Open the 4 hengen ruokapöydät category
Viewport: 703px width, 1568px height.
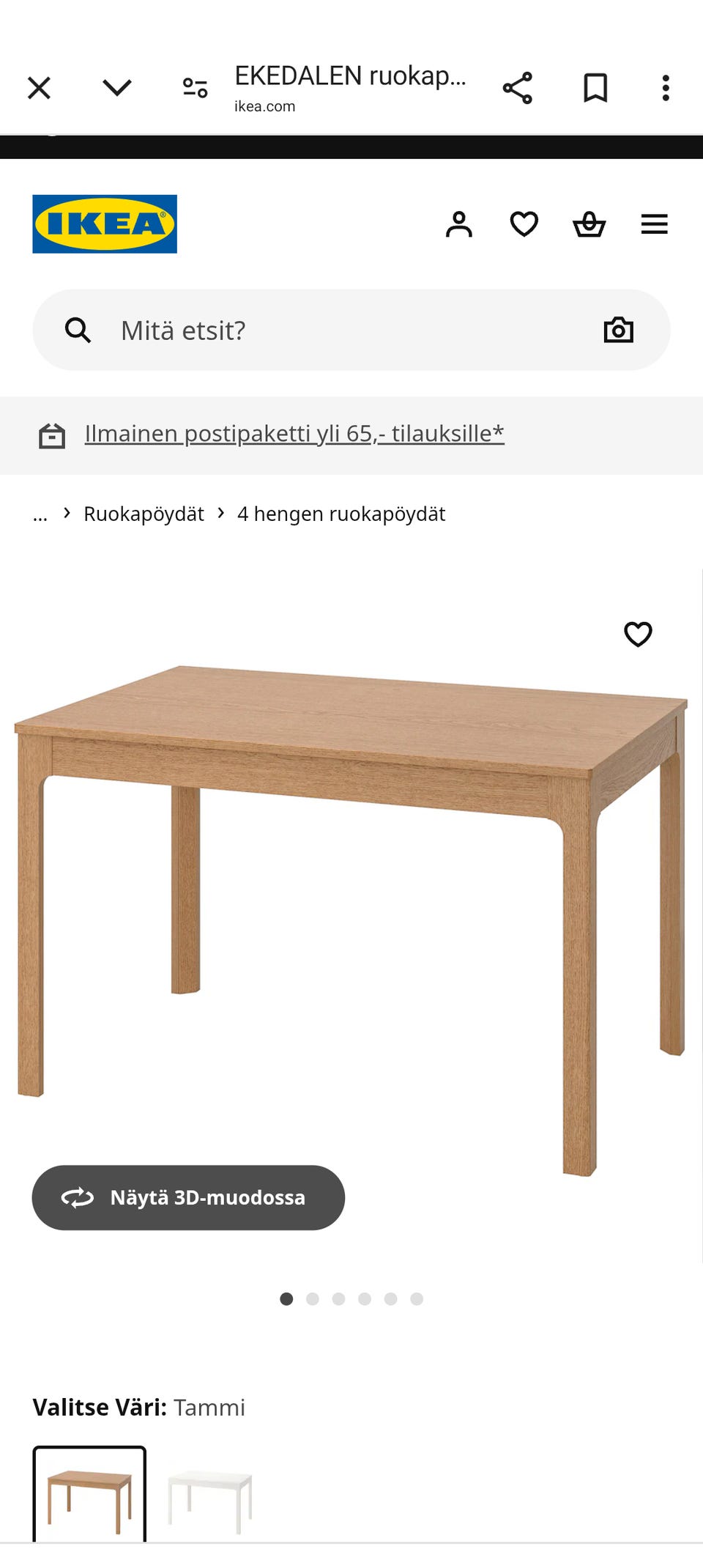[342, 513]
